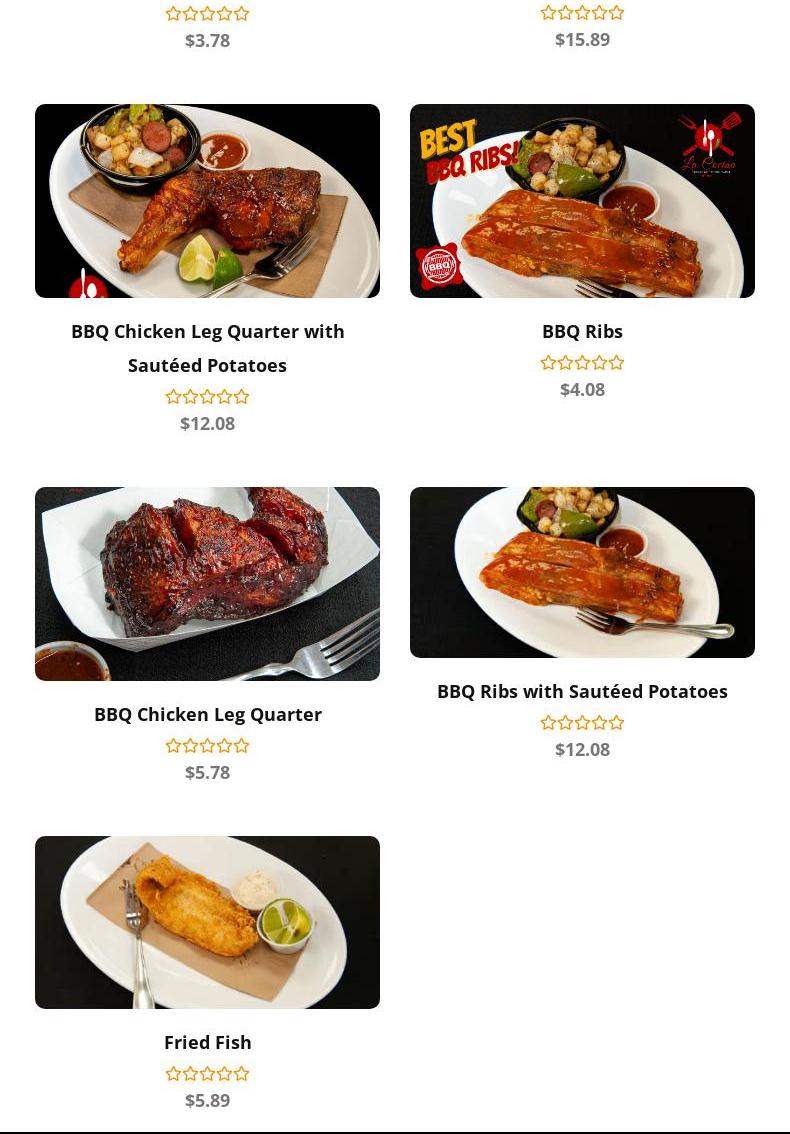This screenshot has height=1134, width=790.
Task: View the BBQ Chicken Leg Quarter photo
Action: 207,584
